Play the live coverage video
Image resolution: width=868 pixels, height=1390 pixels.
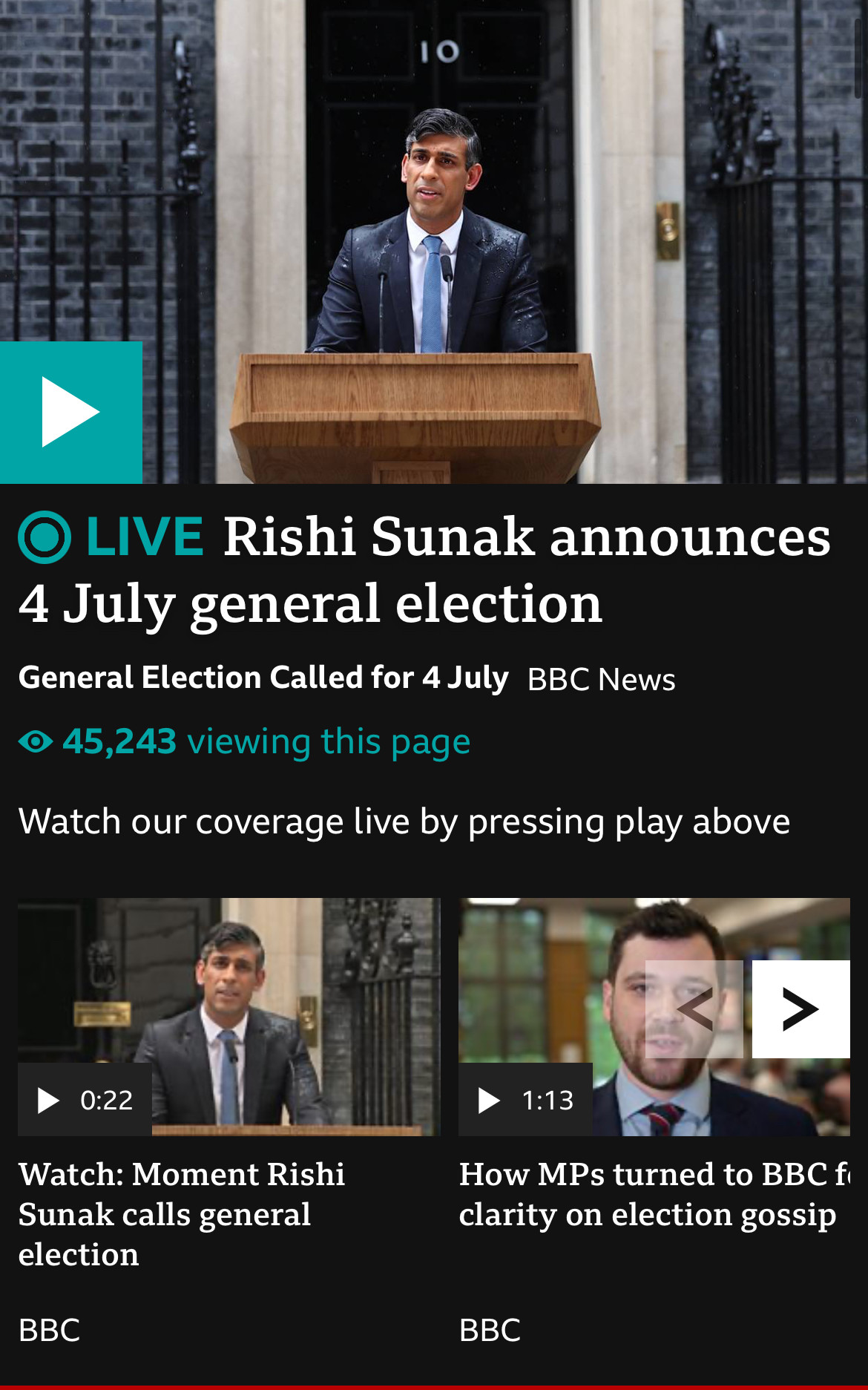(70, 413)
